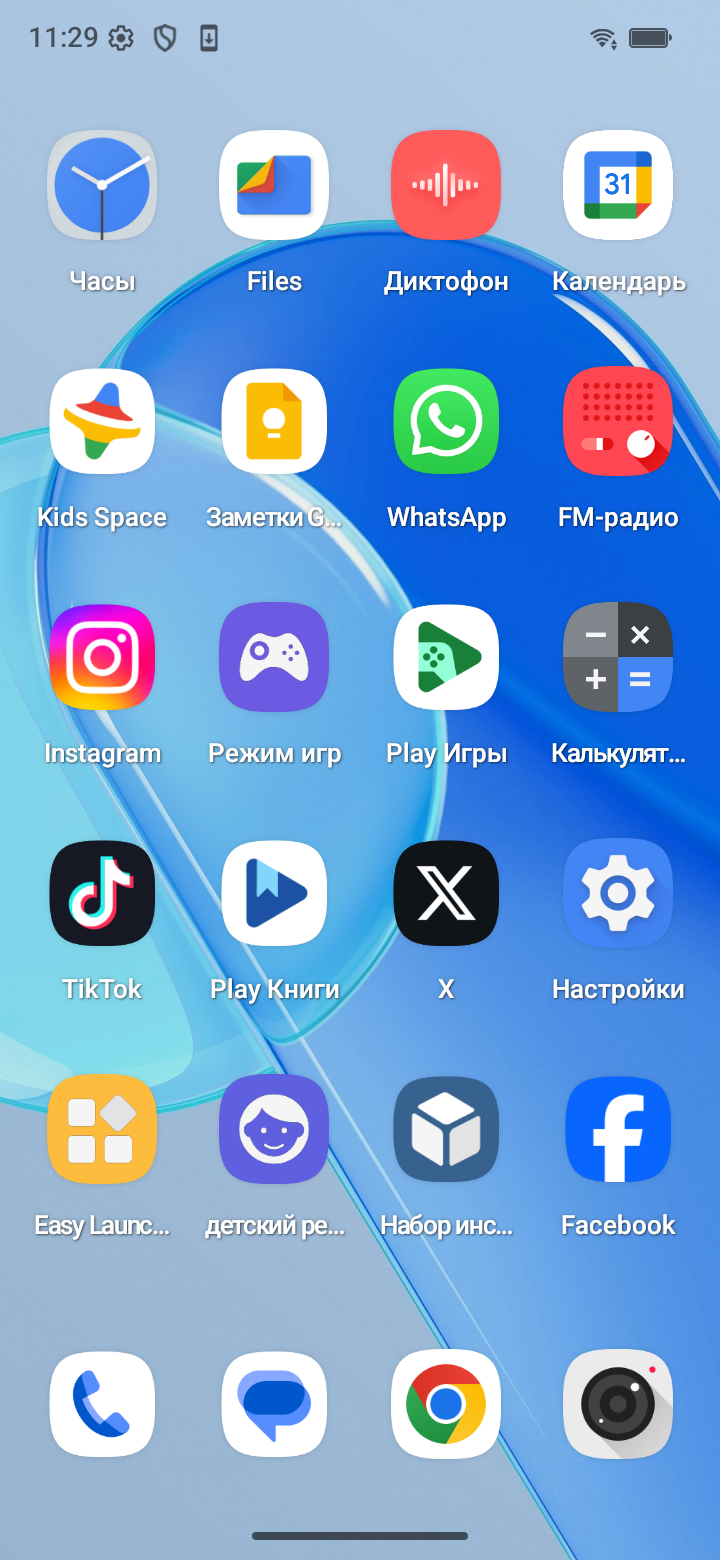Open the Календарь app
This screenshot has height=1560, width=720.
point(618,185)
